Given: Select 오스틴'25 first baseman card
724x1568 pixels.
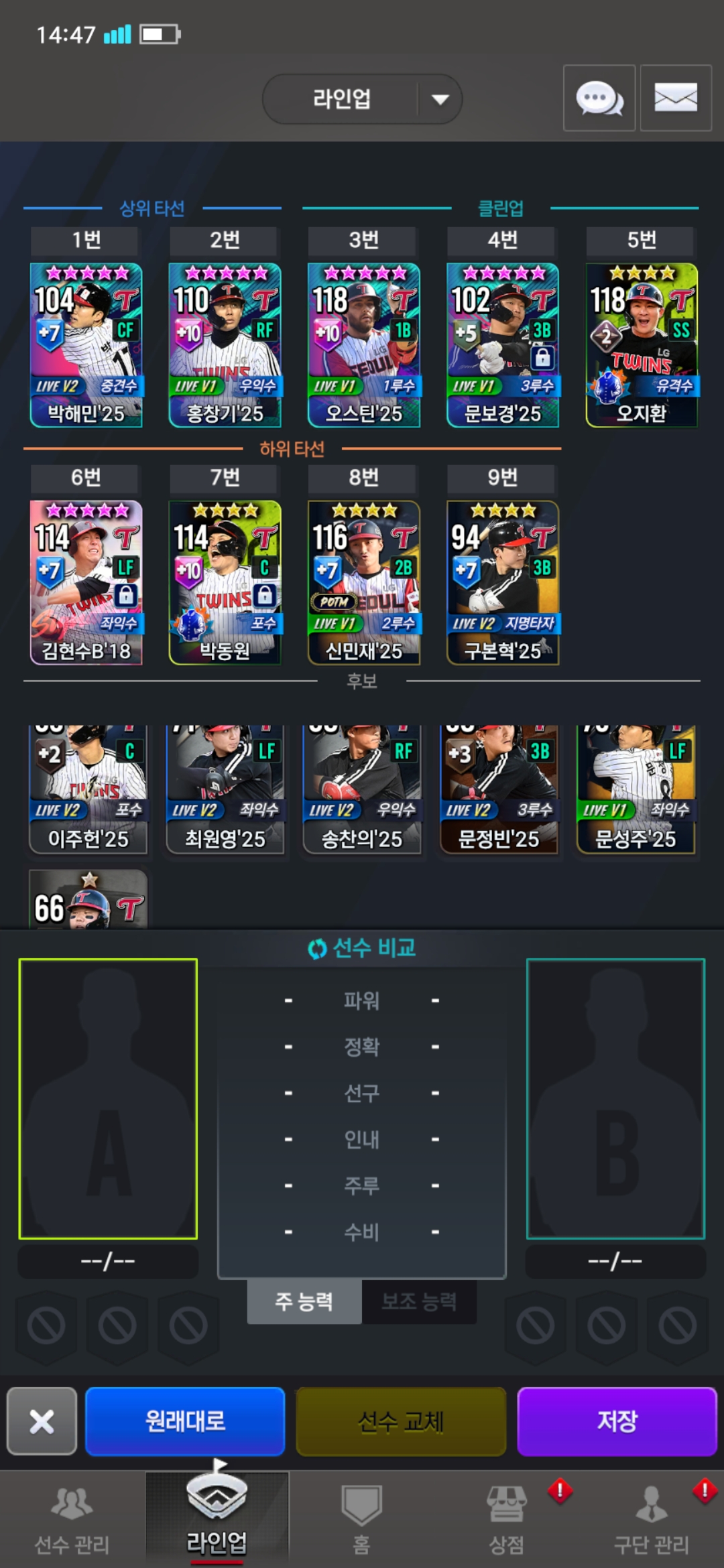Looking at the screenshot, I should [364, 345].
